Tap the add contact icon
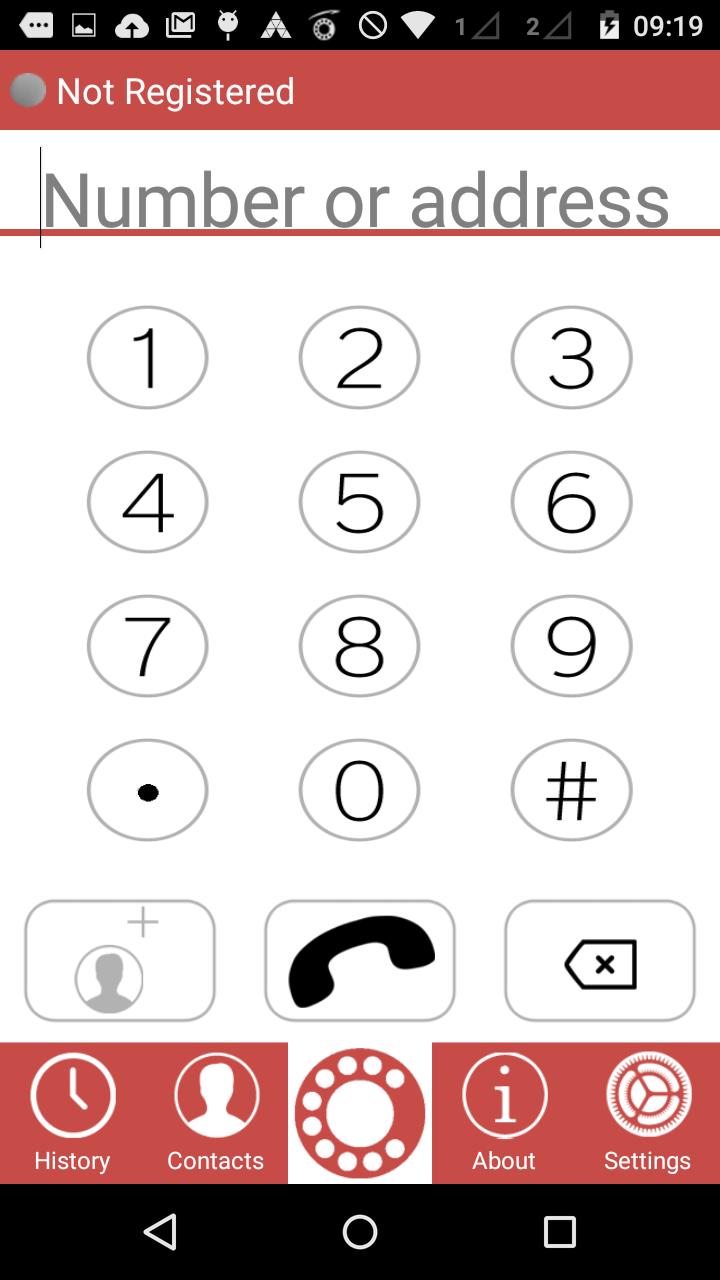 [x=119, y=960]
